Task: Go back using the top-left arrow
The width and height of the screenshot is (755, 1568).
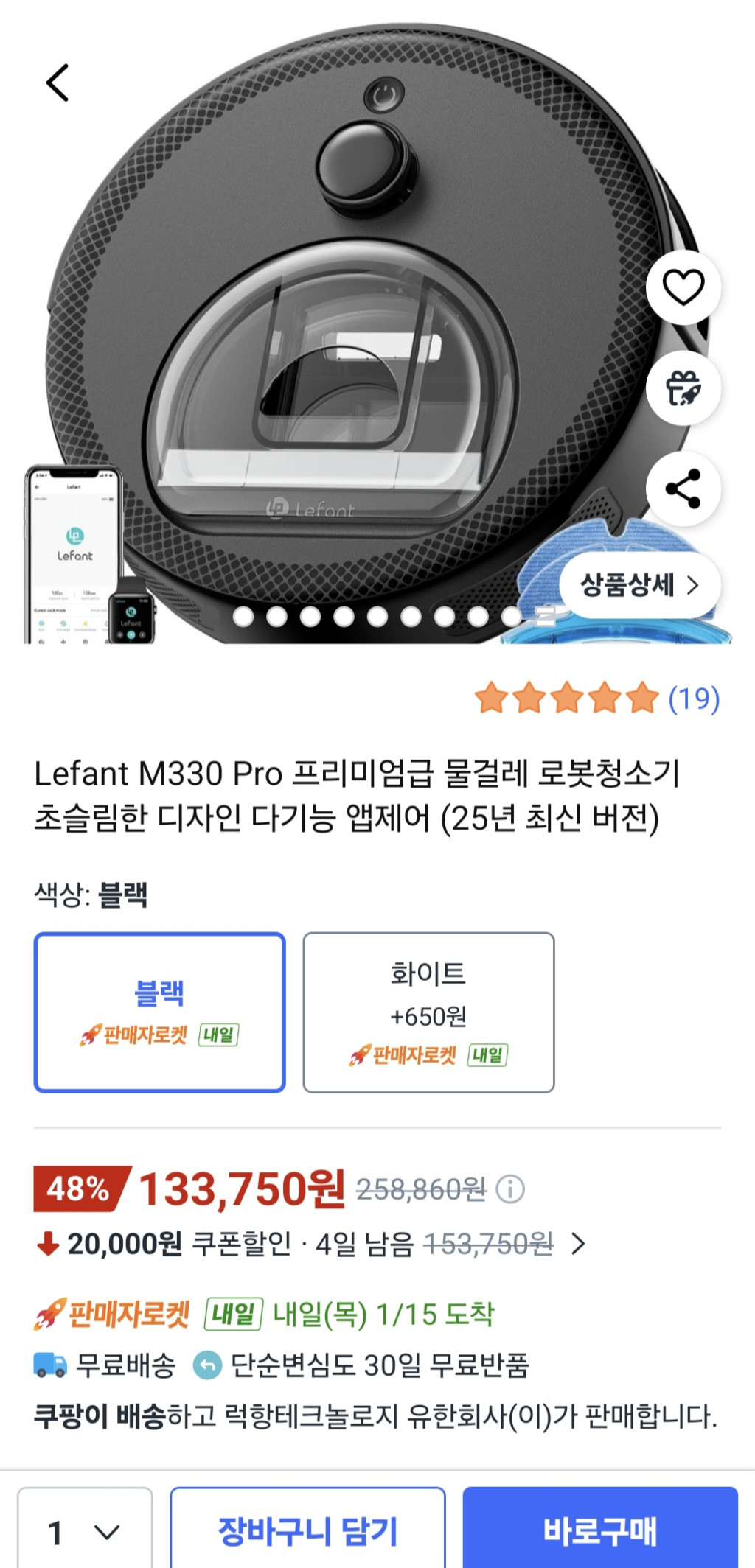Action: click(58, 83)
